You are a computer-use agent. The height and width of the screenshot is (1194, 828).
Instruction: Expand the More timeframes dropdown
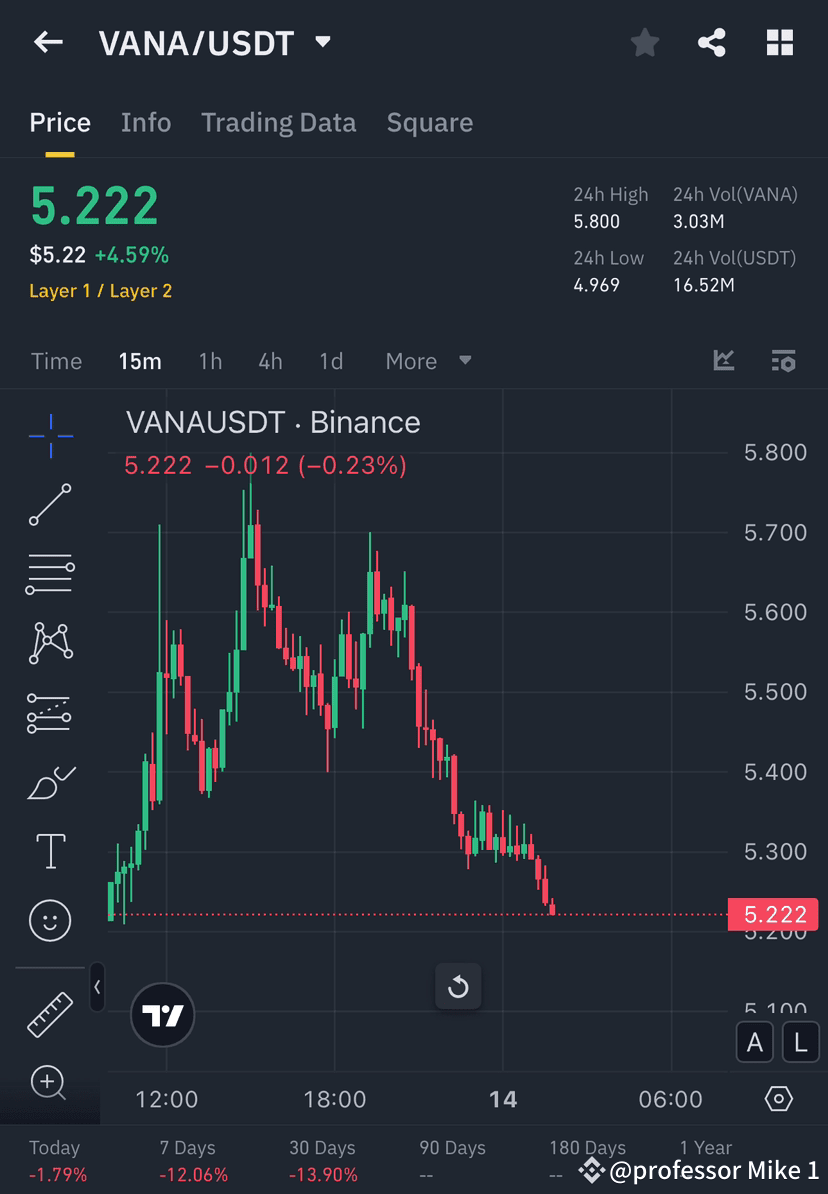428,361
